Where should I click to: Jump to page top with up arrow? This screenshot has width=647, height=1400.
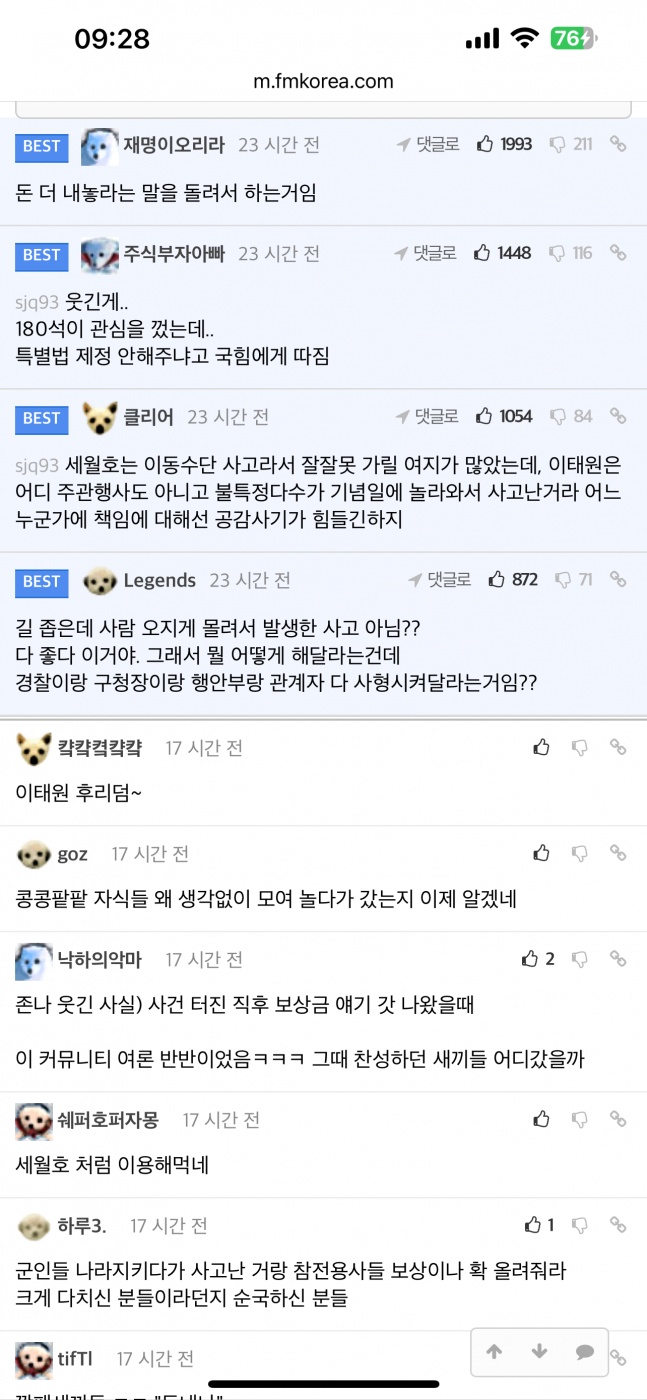494,1352
